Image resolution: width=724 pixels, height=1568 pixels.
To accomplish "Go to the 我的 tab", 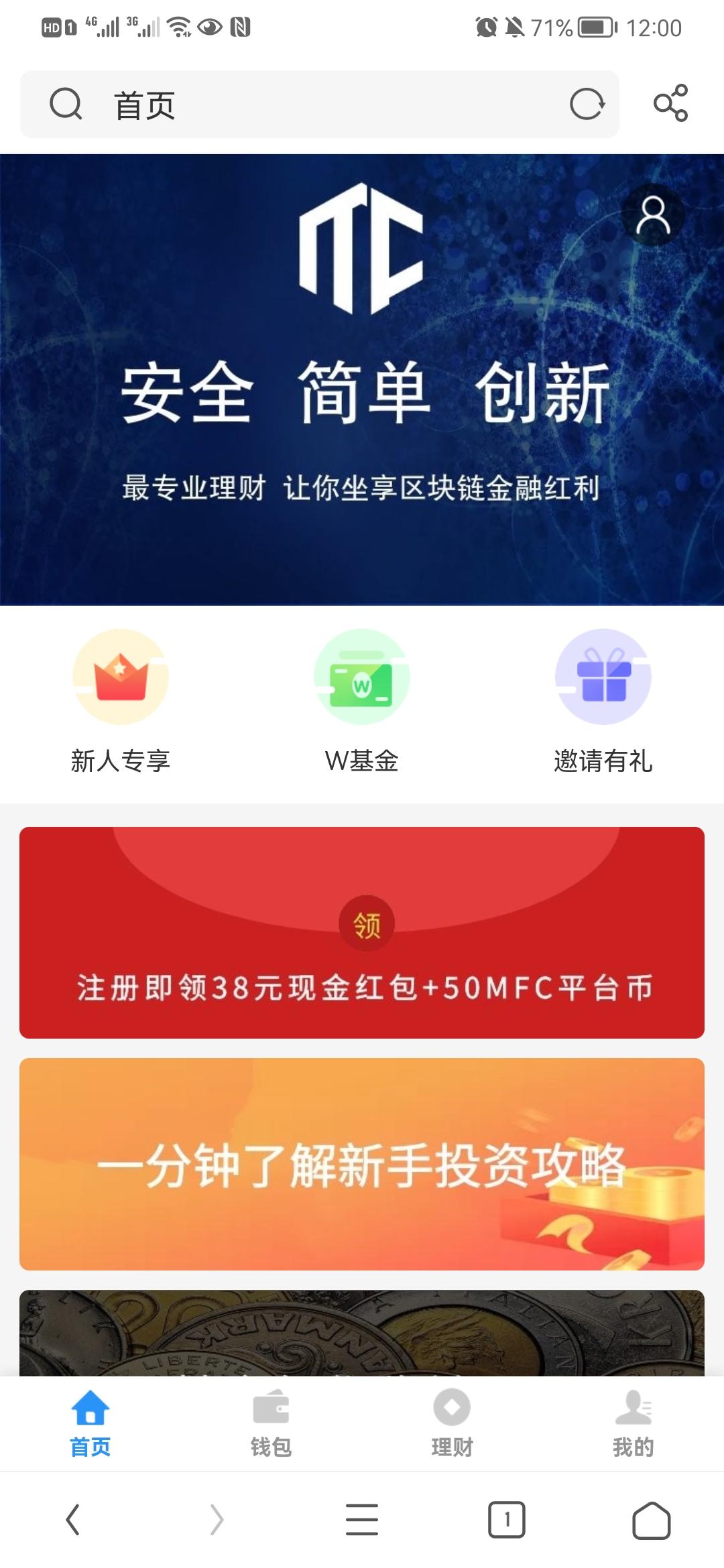I will [x=633, y=1424].
